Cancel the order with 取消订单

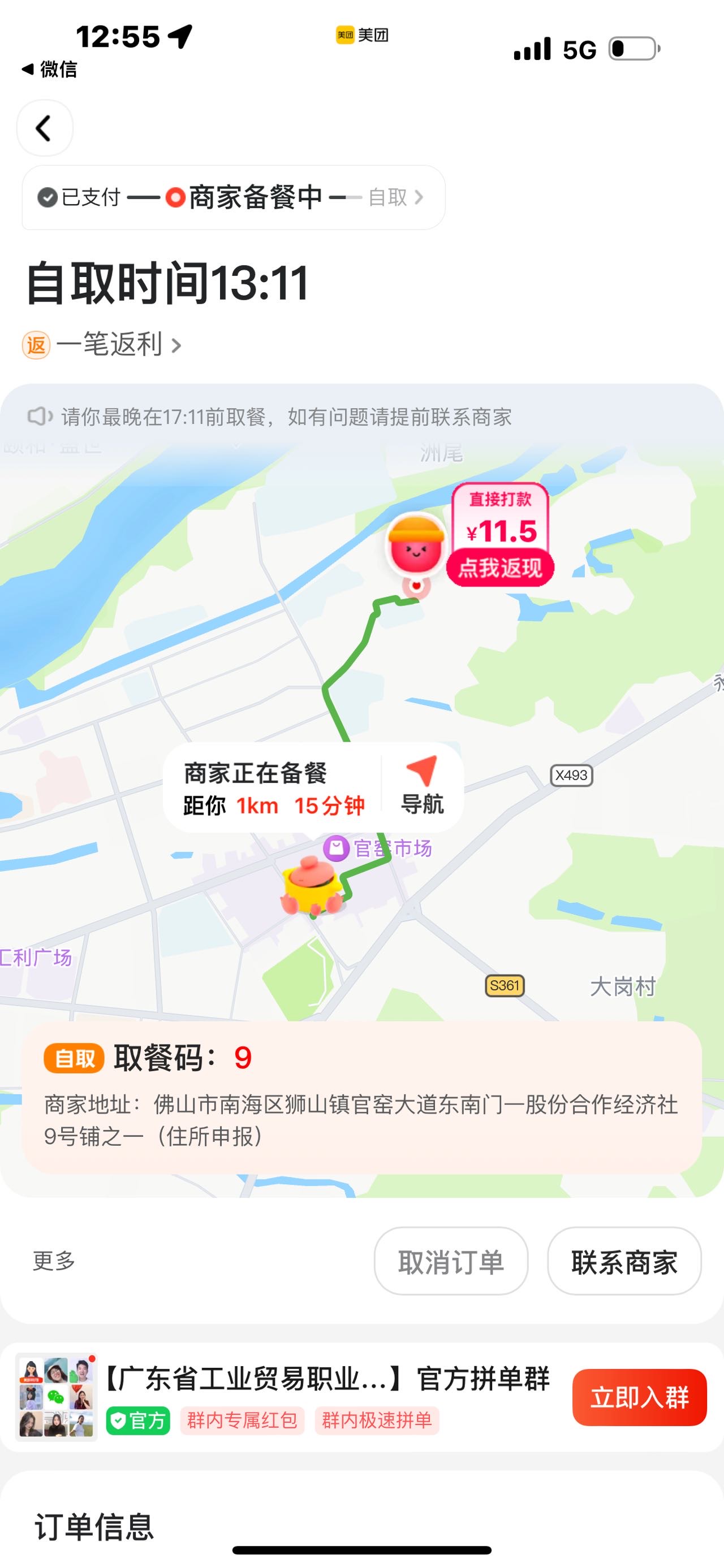[x=451, y=1262]
